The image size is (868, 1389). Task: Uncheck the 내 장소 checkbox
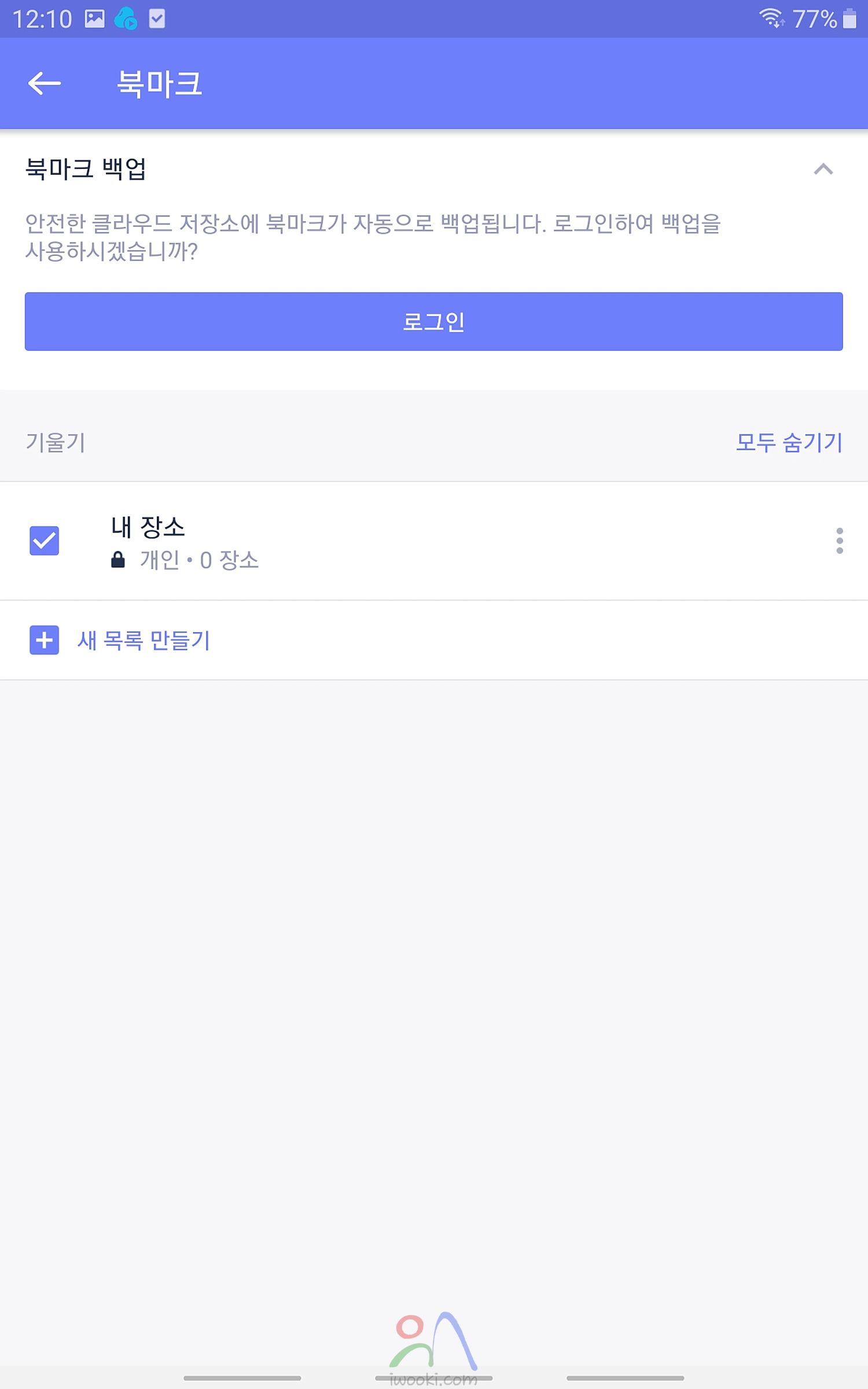(x=45, y=541)
